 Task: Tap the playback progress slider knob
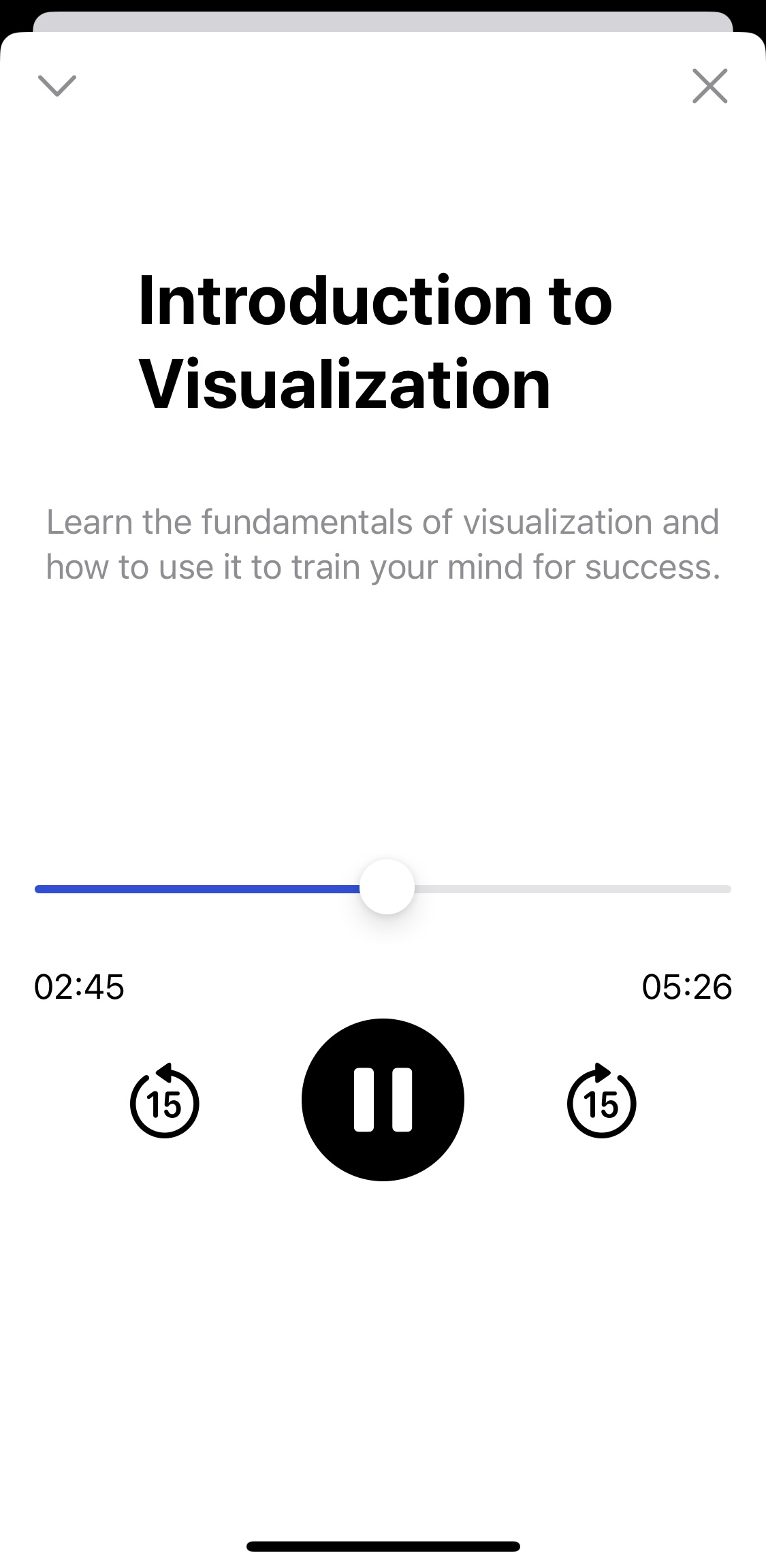click(x=387, y=888)
